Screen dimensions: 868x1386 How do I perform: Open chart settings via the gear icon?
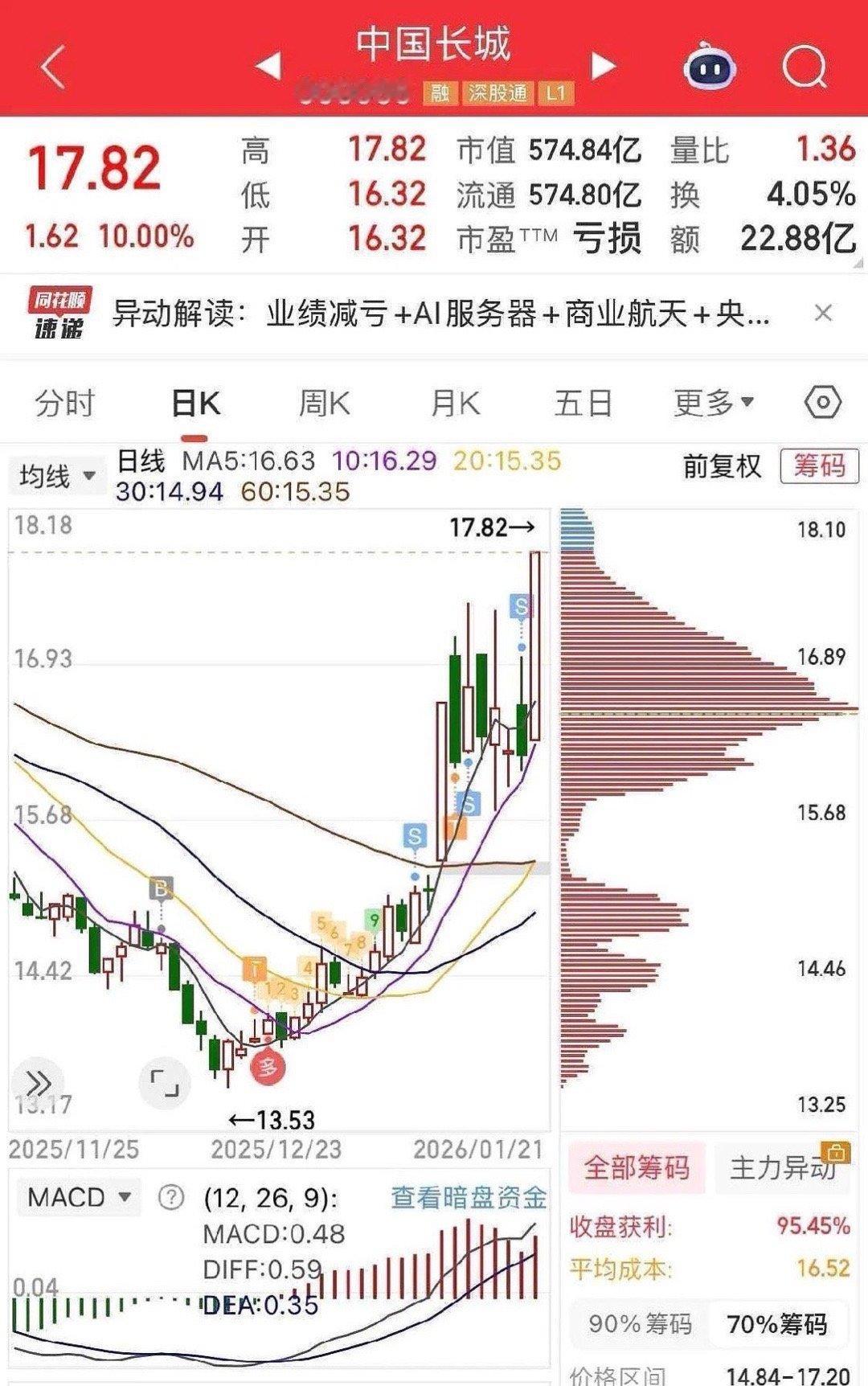point(821,402)
